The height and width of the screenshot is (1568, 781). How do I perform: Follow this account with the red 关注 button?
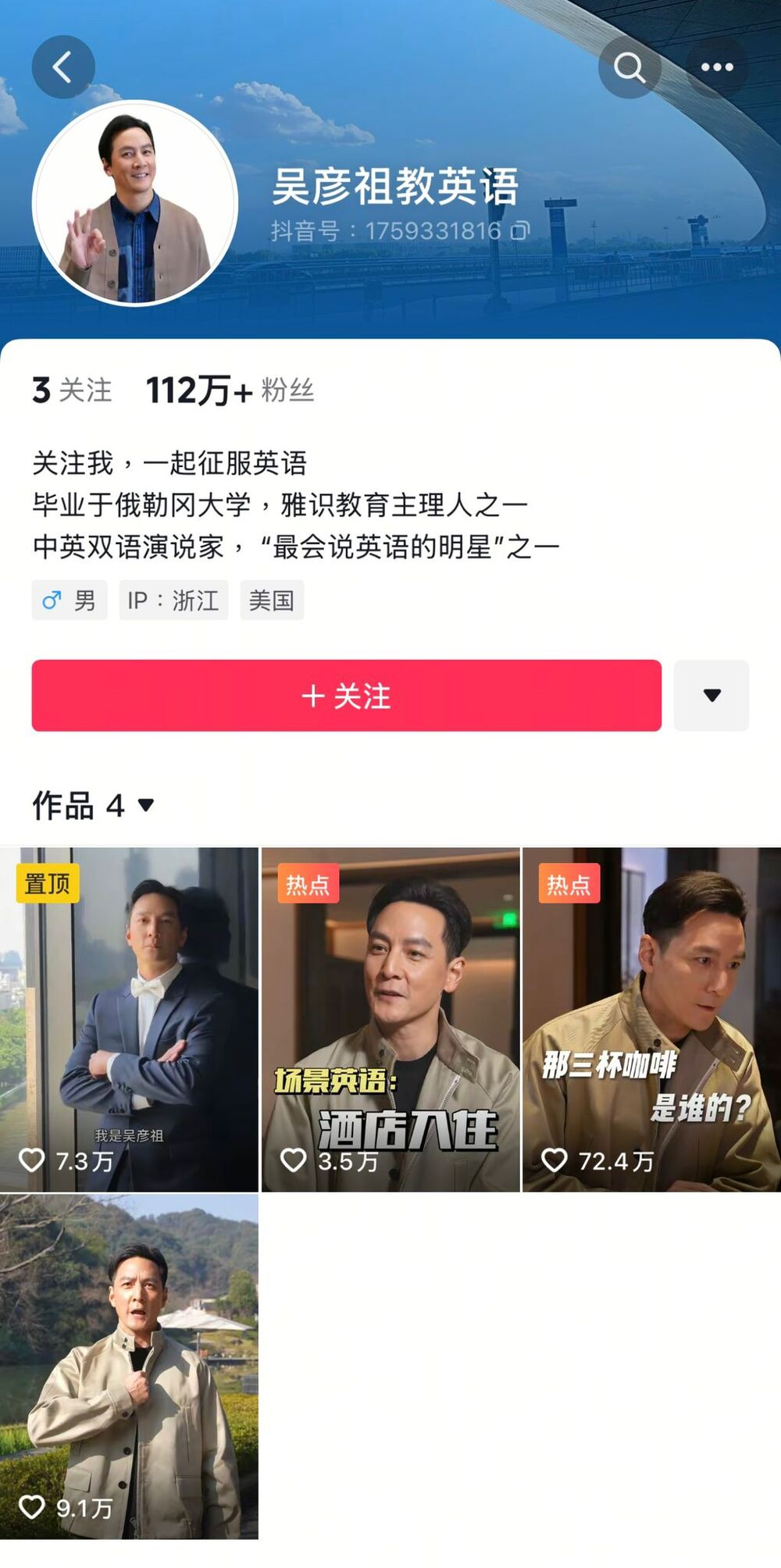(346, 696)
